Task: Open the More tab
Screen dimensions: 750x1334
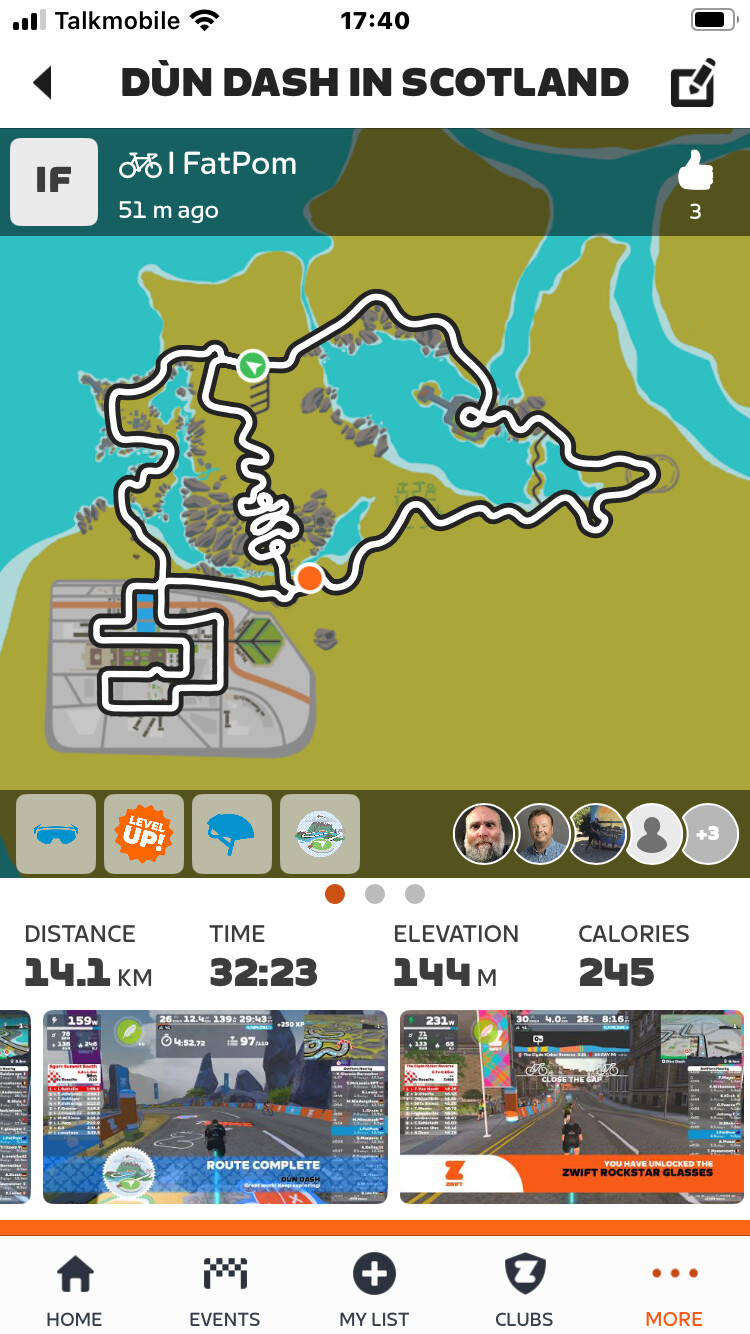Action: click(x=674, y=1290)
